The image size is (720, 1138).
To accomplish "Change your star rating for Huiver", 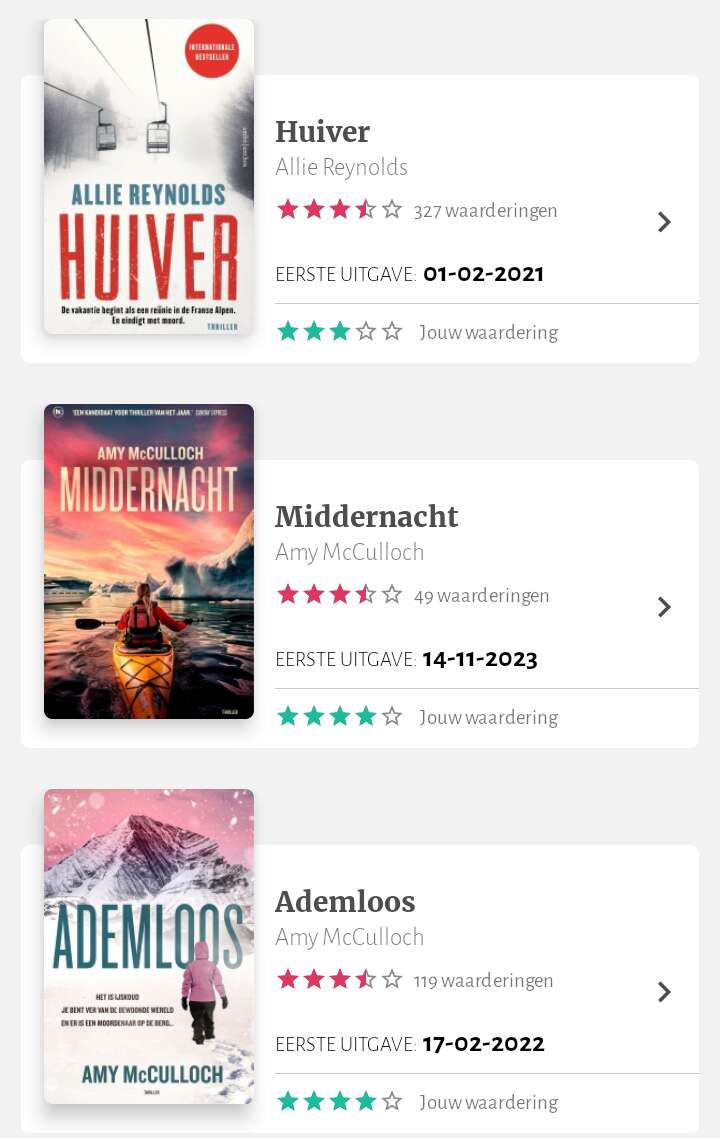I will pos(339,332).
